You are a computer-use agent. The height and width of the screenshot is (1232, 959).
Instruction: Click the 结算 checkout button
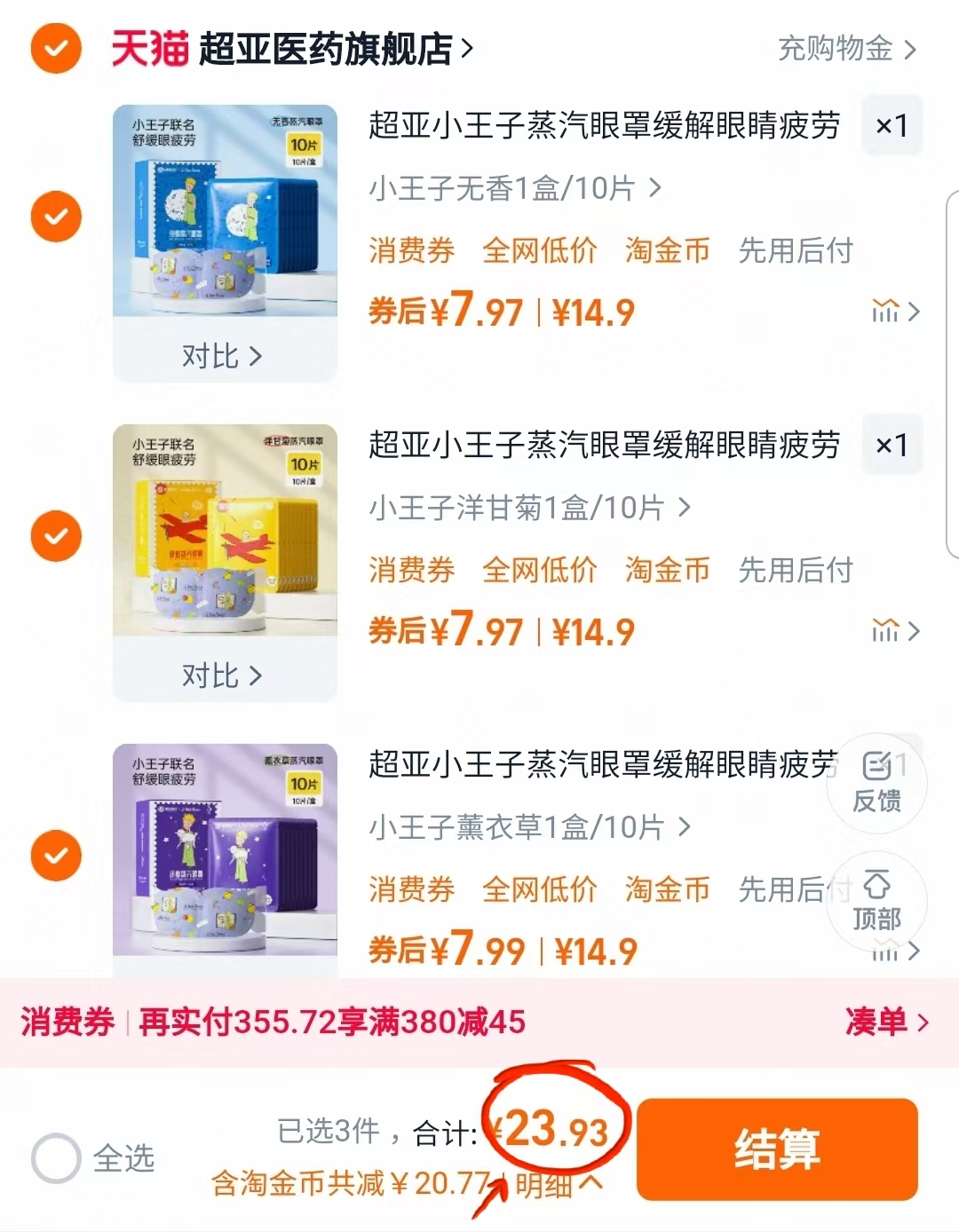[x=775, y=1149]
